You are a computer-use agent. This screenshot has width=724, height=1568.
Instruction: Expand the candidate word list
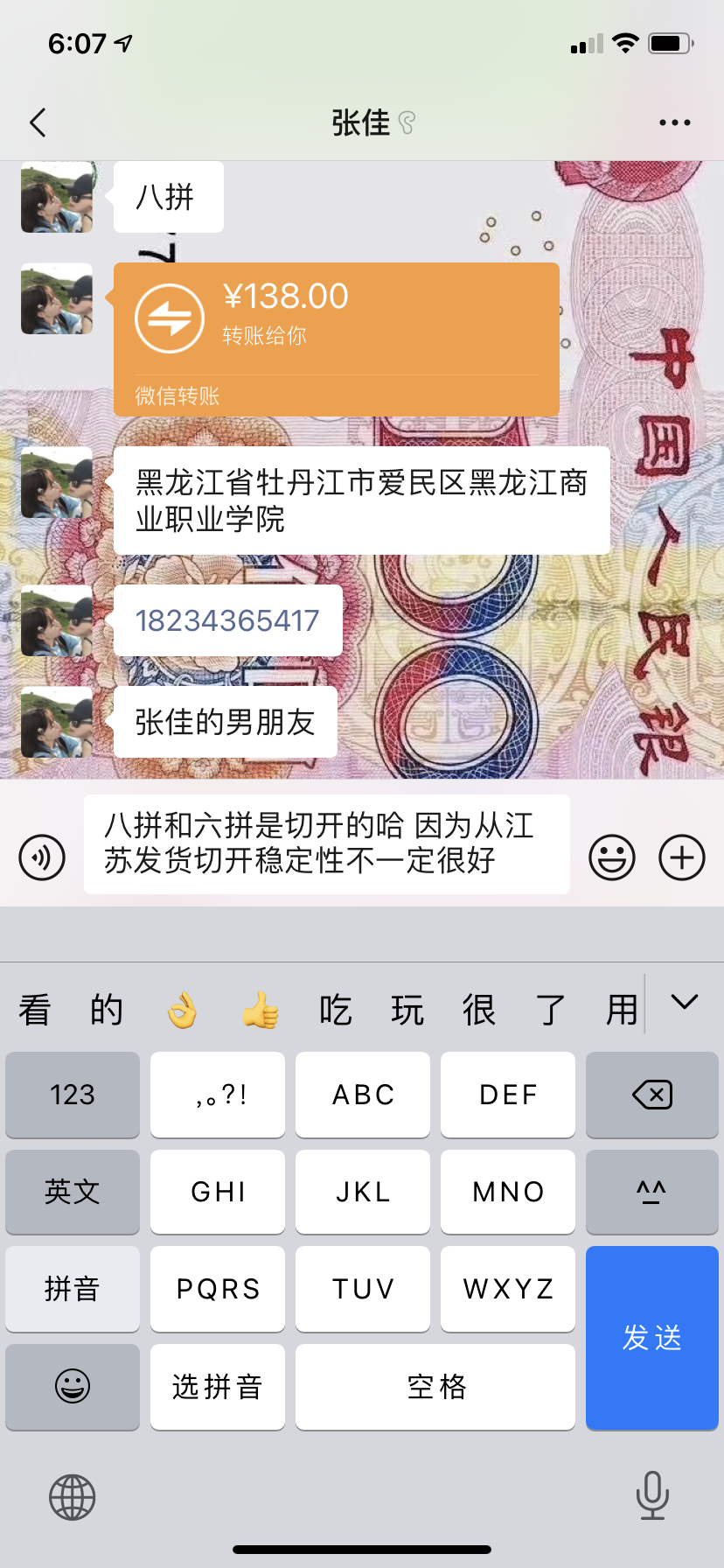[x=684, y=1003]
